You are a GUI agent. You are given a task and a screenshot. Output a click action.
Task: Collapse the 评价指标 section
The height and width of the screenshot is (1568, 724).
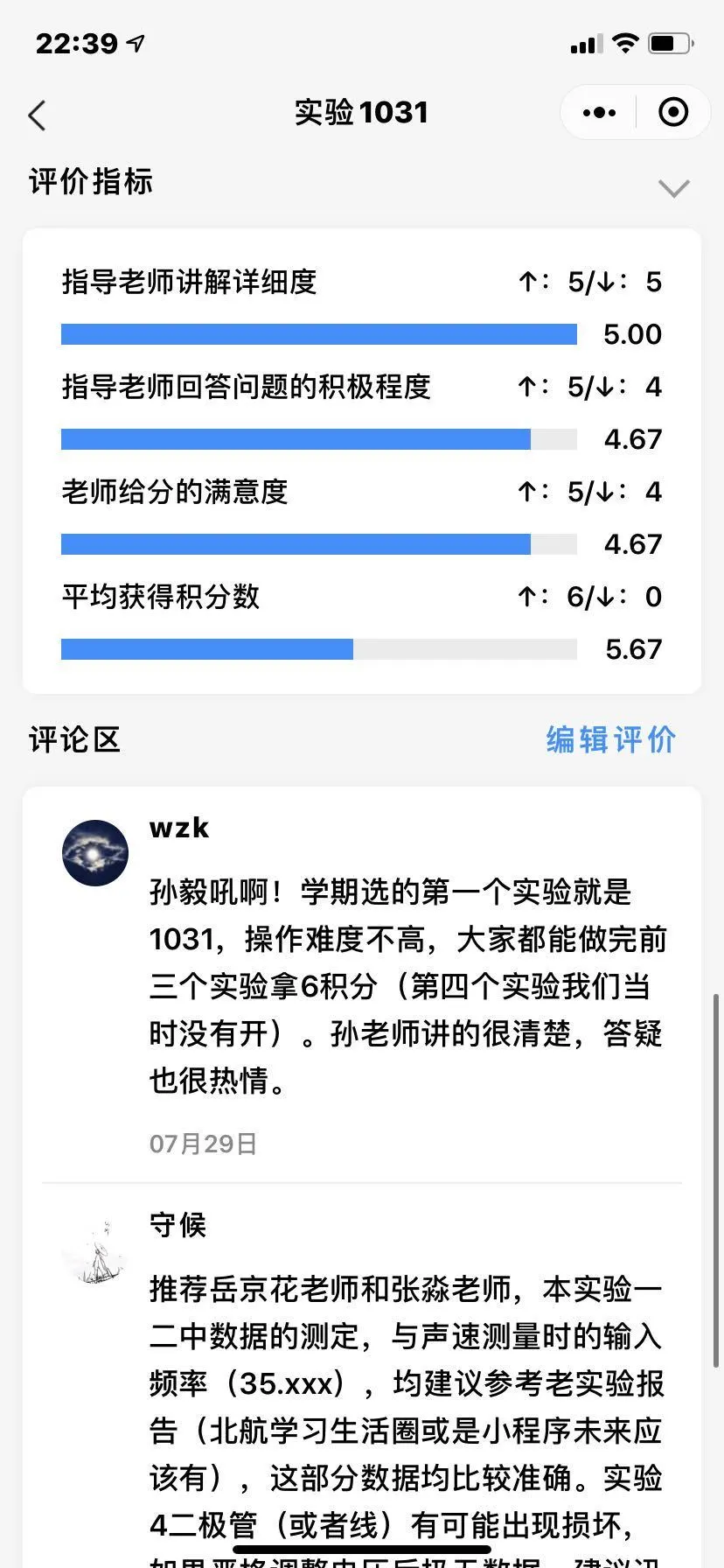click(x=673, y=187)
